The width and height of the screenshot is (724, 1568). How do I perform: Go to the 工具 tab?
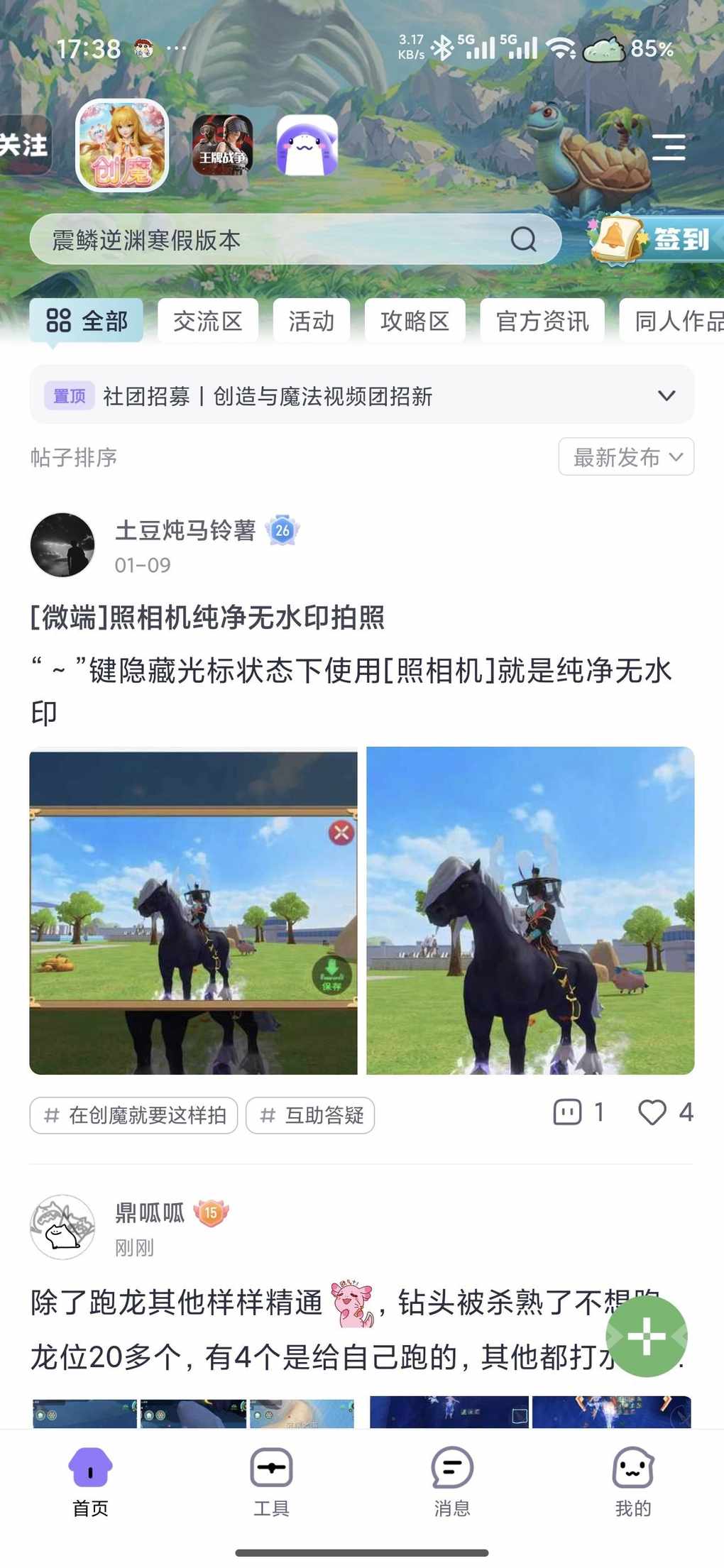tap(271, 1481)
